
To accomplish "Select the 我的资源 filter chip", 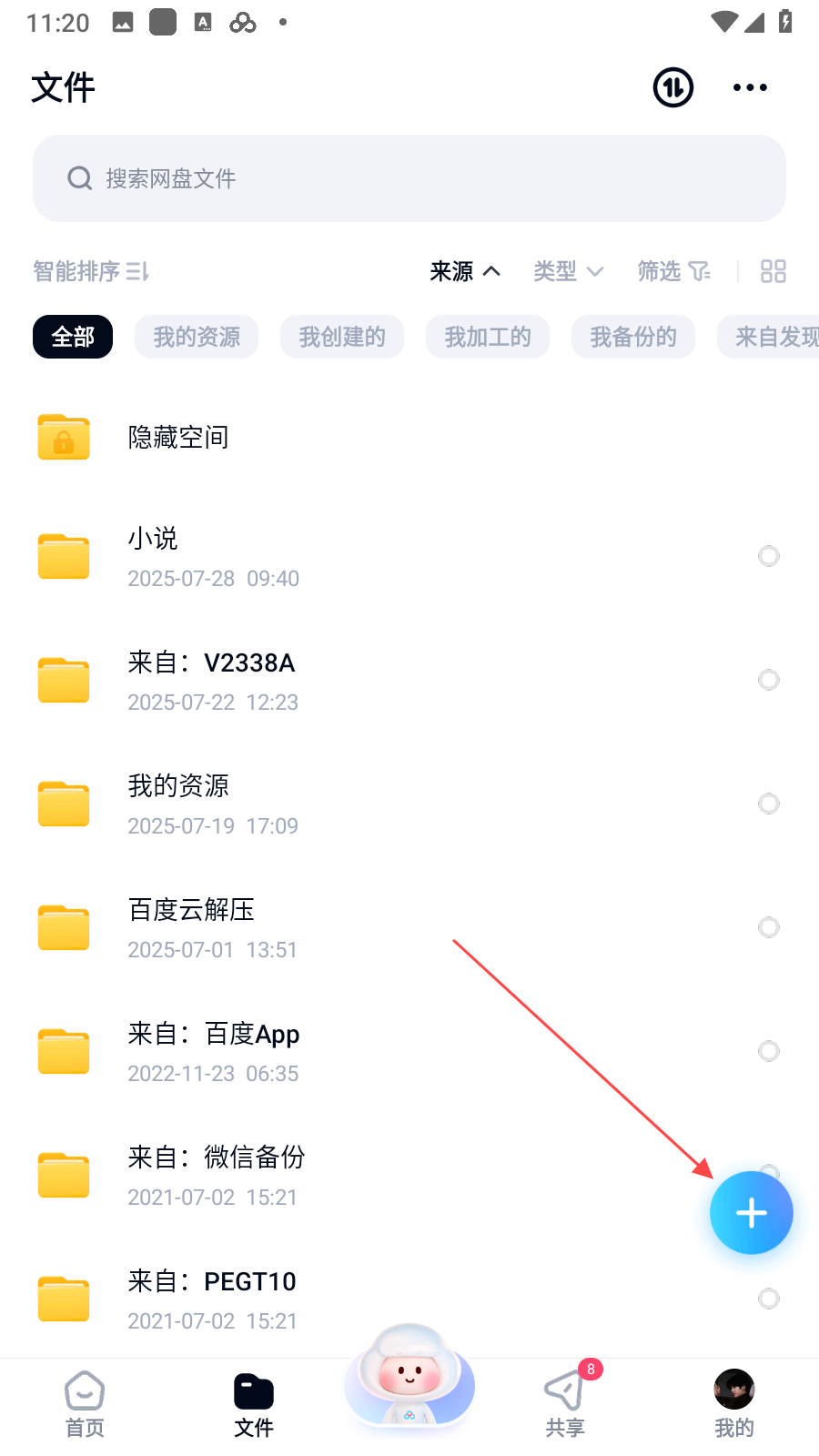I will click(197, 337).
